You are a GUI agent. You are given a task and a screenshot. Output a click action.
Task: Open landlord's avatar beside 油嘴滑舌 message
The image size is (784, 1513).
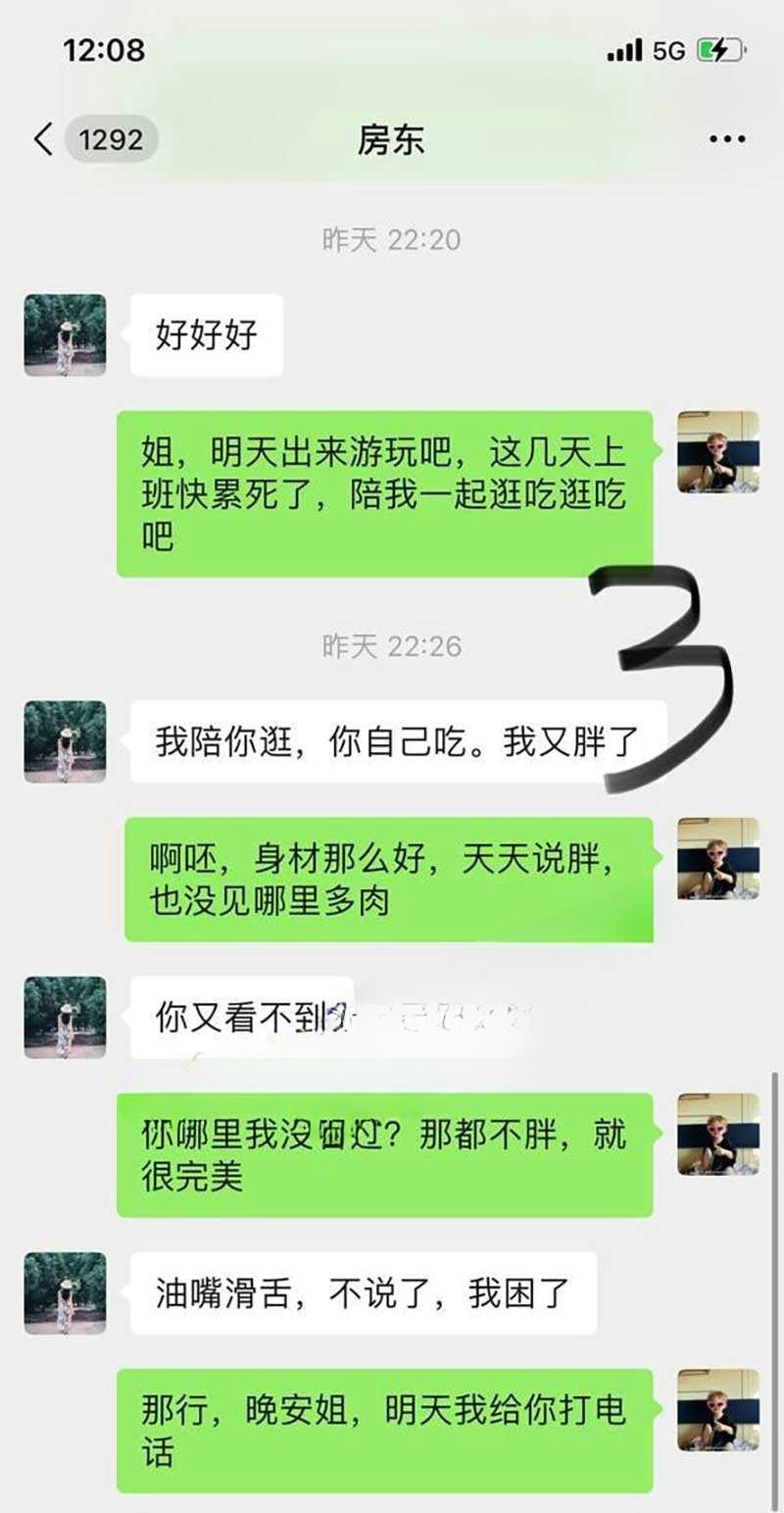[65, 1292]
